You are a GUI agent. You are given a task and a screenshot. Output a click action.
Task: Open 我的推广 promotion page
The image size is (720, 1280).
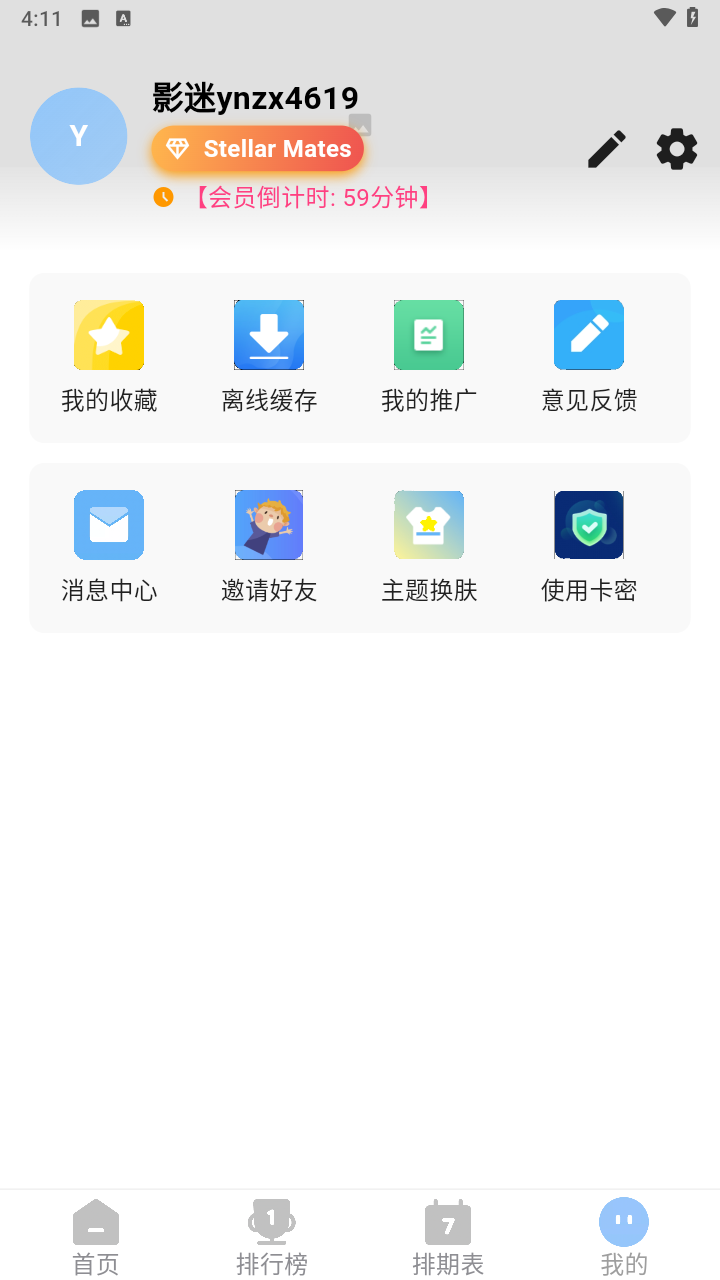tap(429, 356)
